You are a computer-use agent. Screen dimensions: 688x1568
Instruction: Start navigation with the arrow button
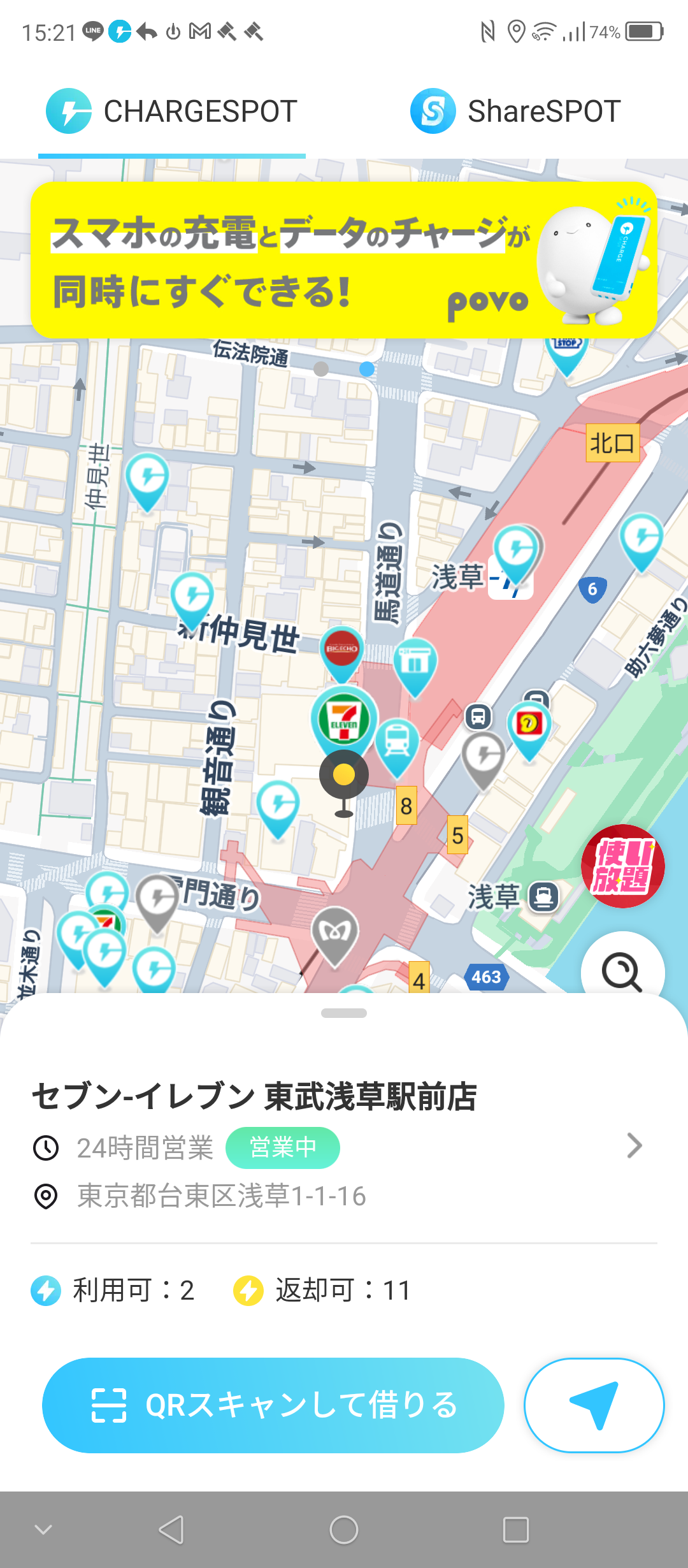pos(594,1405)
